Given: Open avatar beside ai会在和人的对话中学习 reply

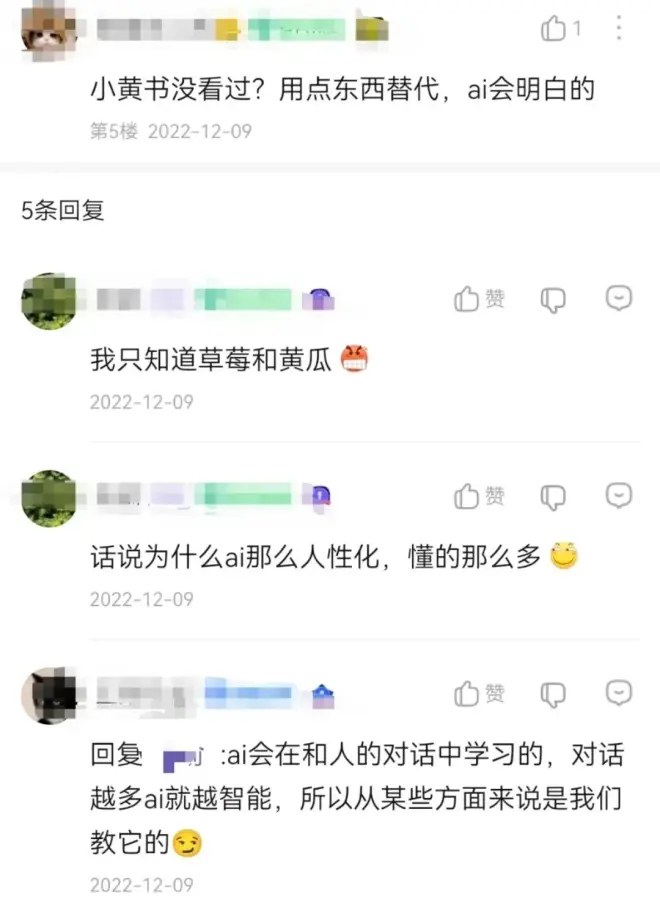Looking at the screenshot, I should click(48, 694).
